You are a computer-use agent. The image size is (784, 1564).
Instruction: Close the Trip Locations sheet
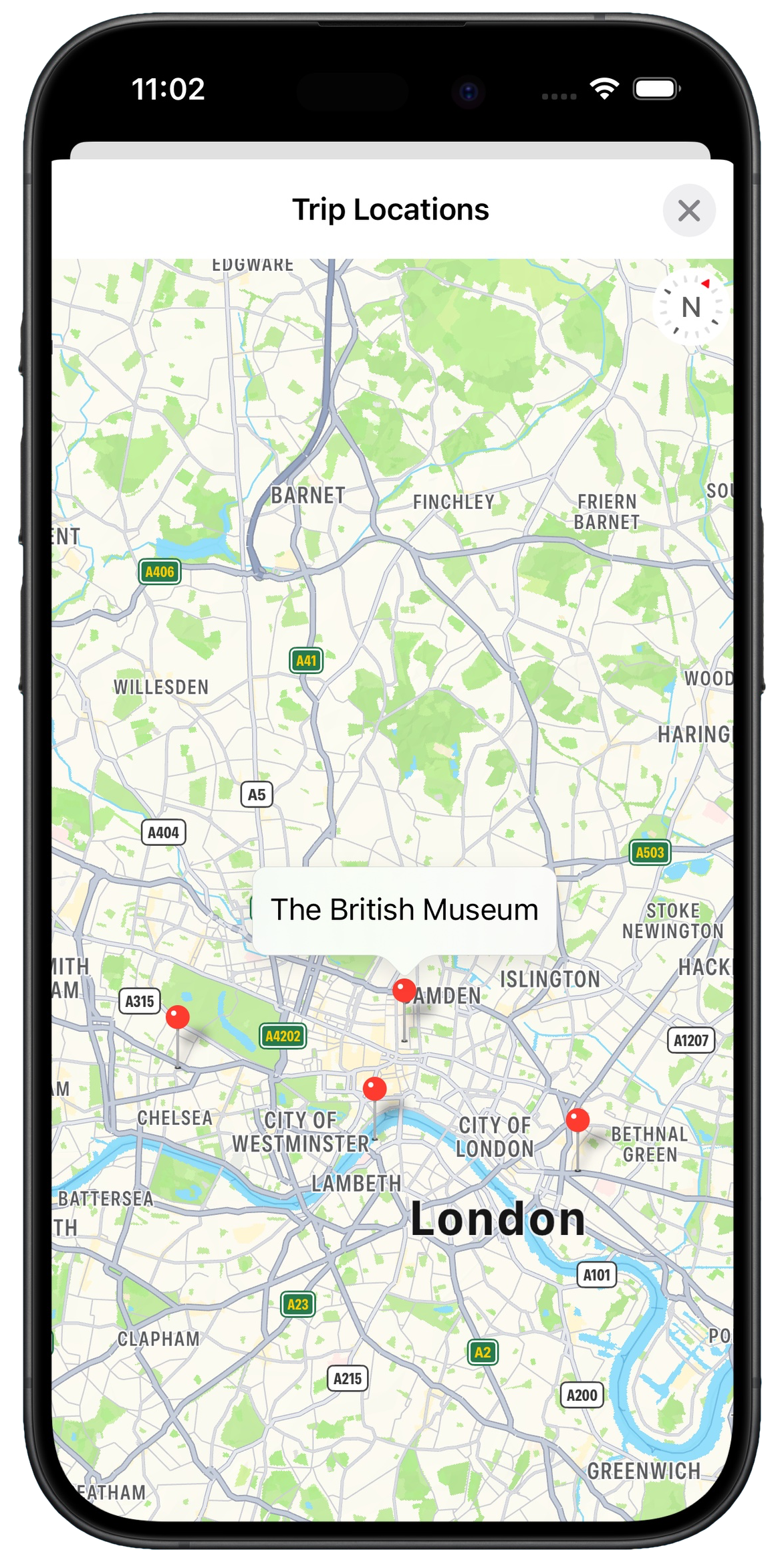[688, 211]
